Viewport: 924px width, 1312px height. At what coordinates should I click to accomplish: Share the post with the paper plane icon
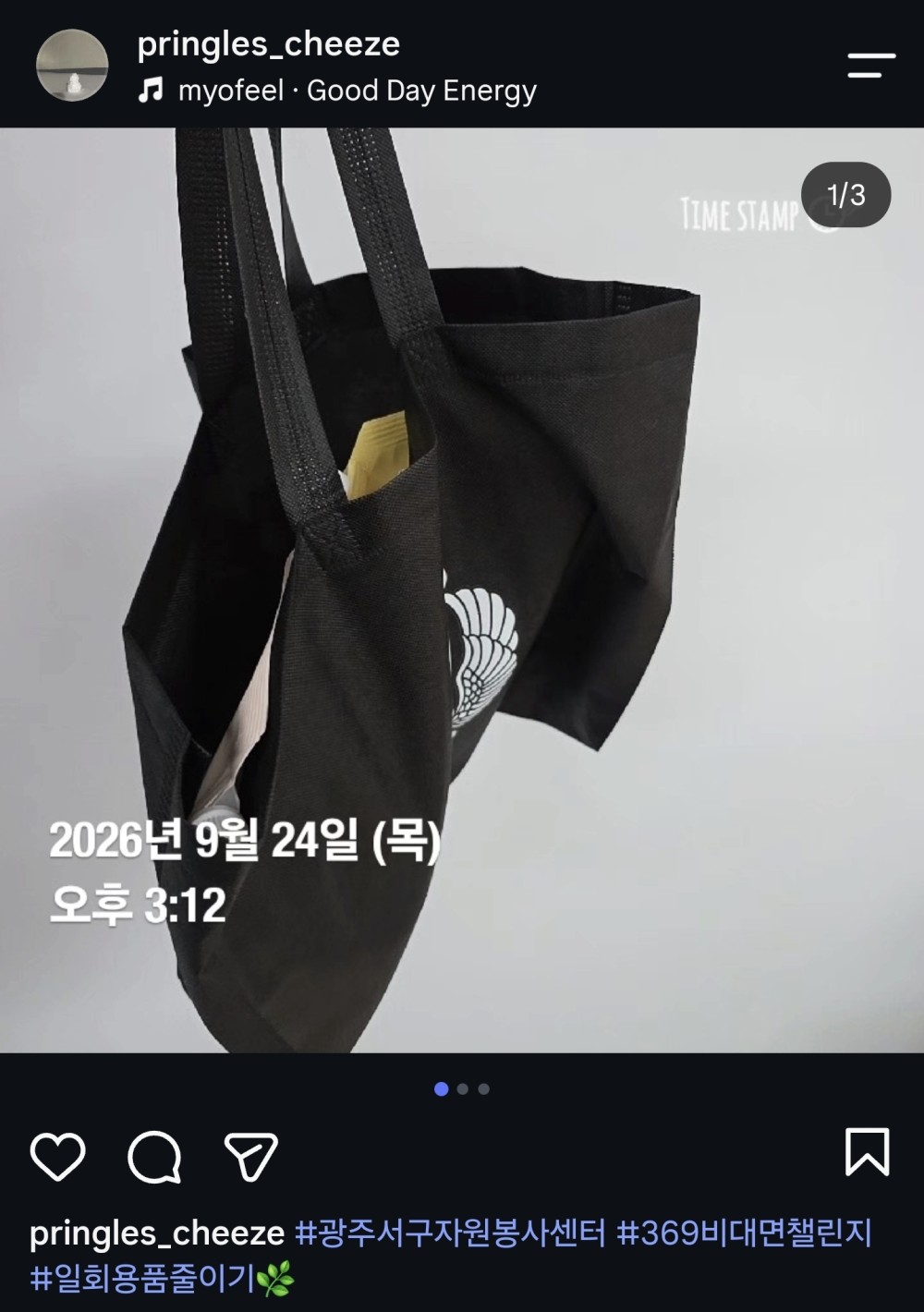click(x=251, y=1156)
